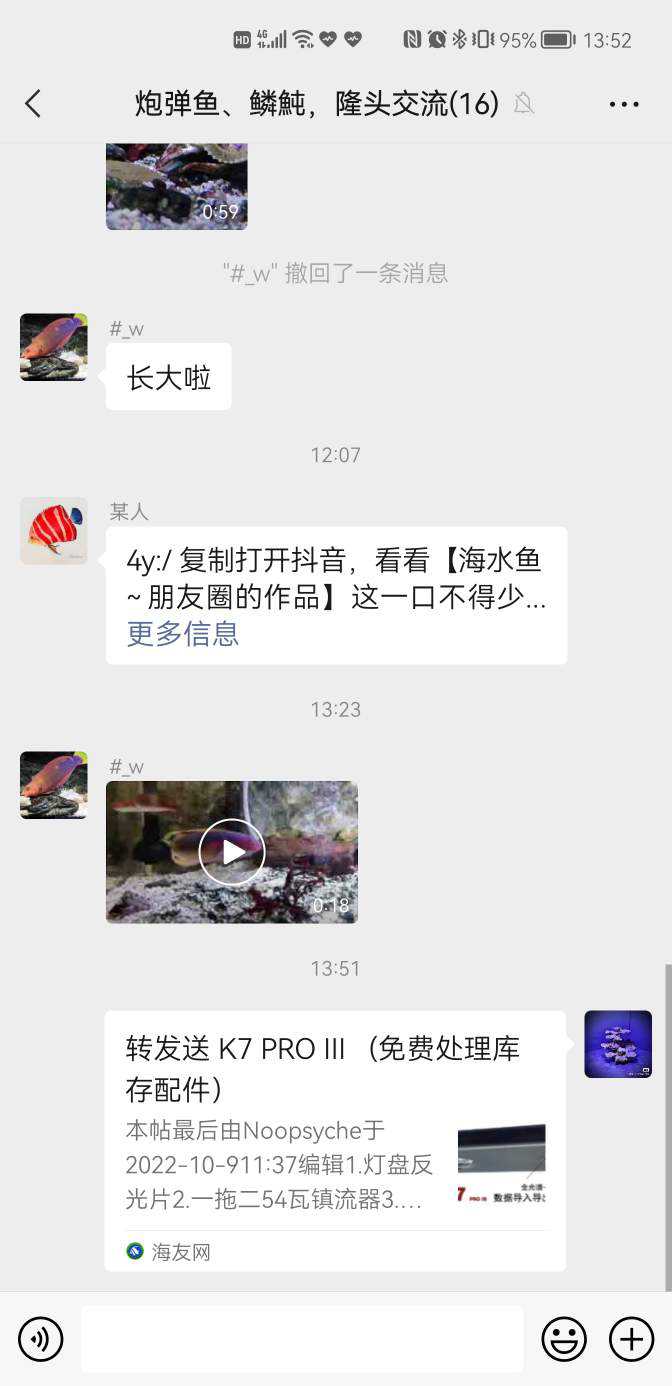
Task: Open the K7 PRO III shared link card
Action: (335, 1140)
